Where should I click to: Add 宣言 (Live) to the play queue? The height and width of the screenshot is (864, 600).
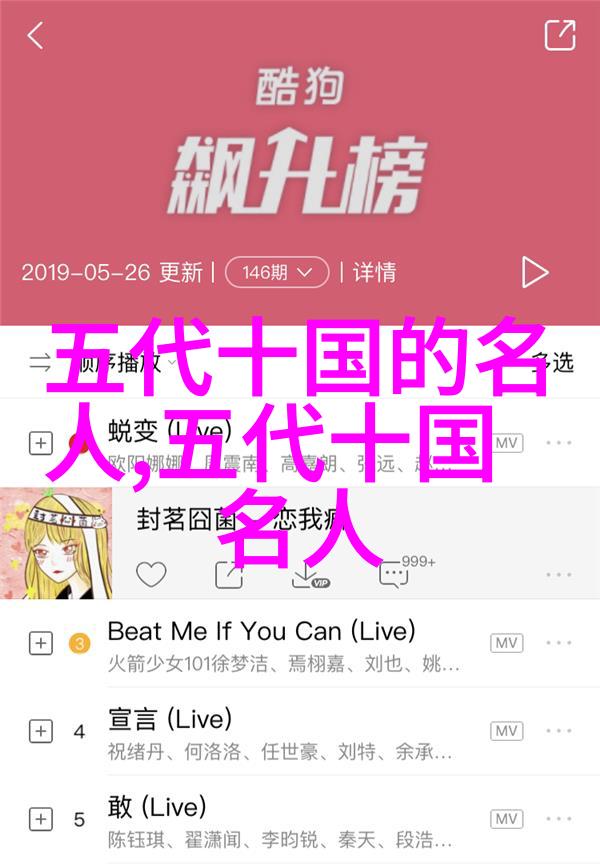[x=40, y=731]
